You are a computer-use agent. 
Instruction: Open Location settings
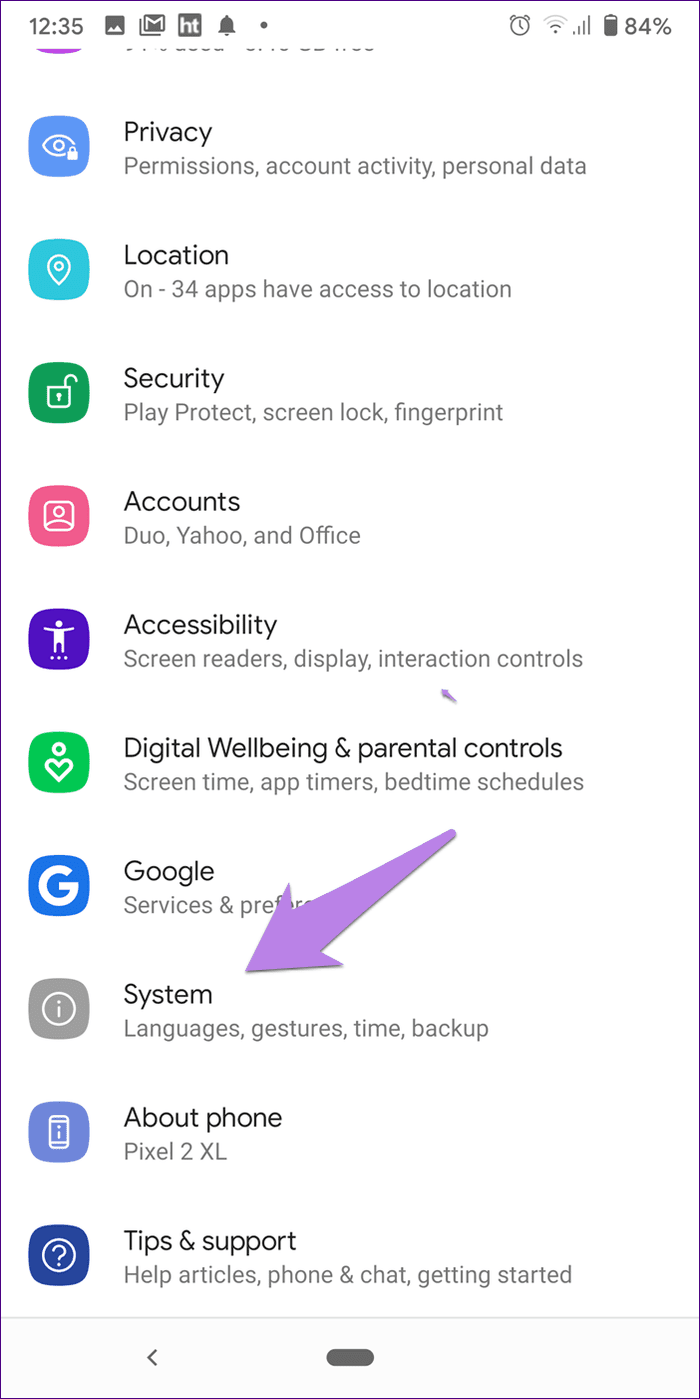click(350, 271)
